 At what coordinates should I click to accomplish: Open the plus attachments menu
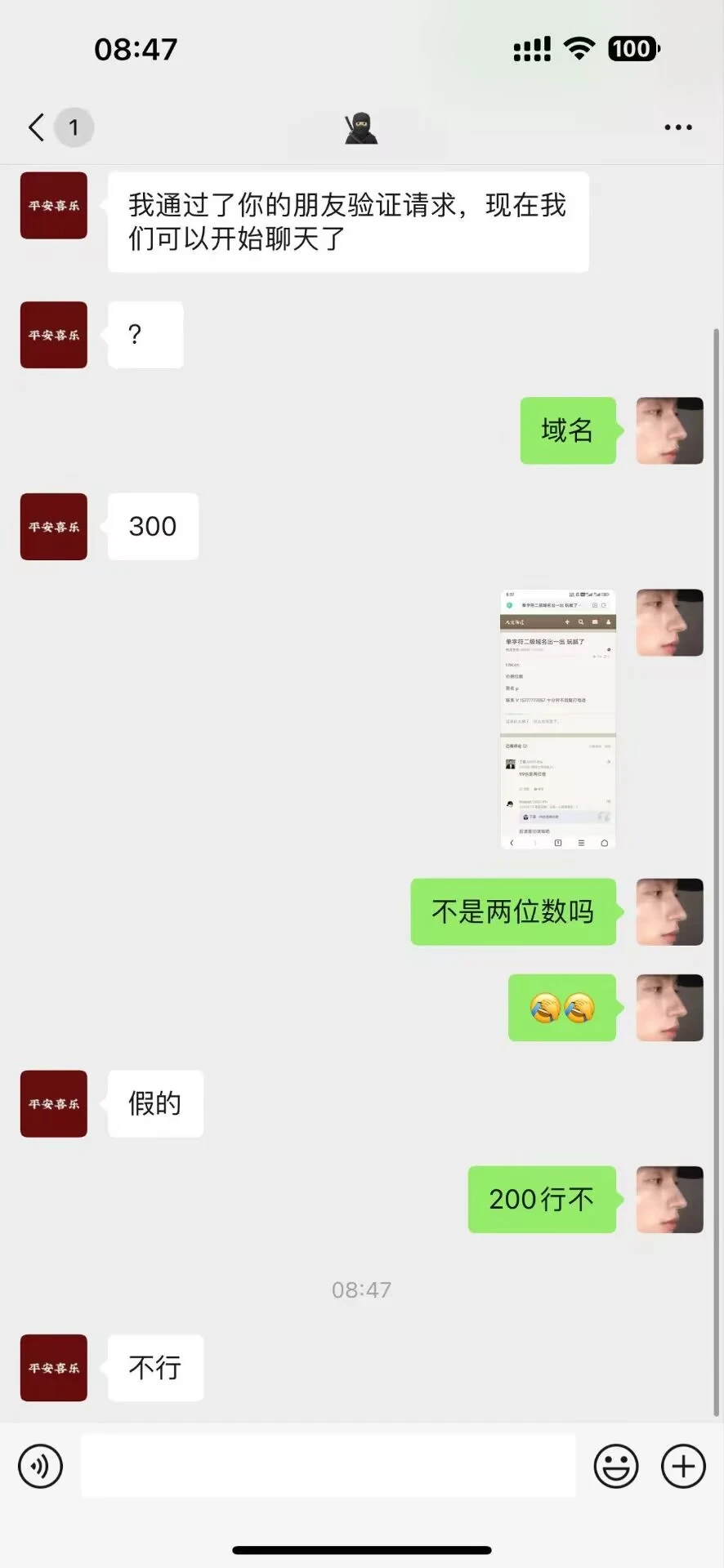click(683, 1466)
